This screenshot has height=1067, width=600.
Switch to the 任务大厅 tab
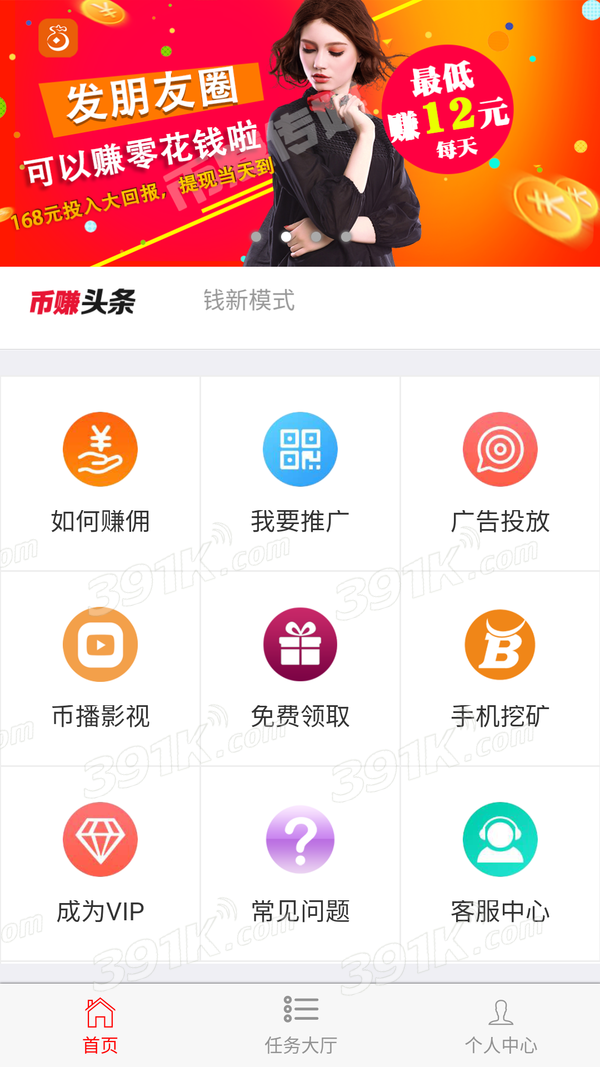point(300,1025)
